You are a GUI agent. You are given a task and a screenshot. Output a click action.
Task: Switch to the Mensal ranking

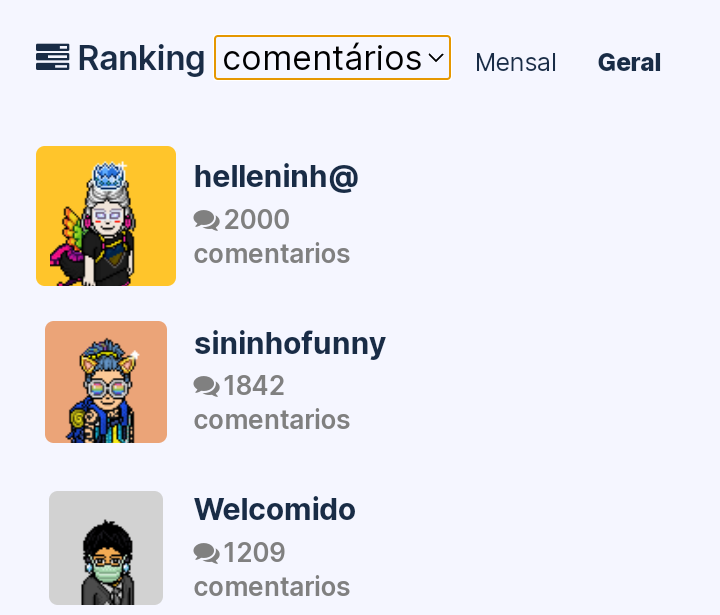point(515,62)
